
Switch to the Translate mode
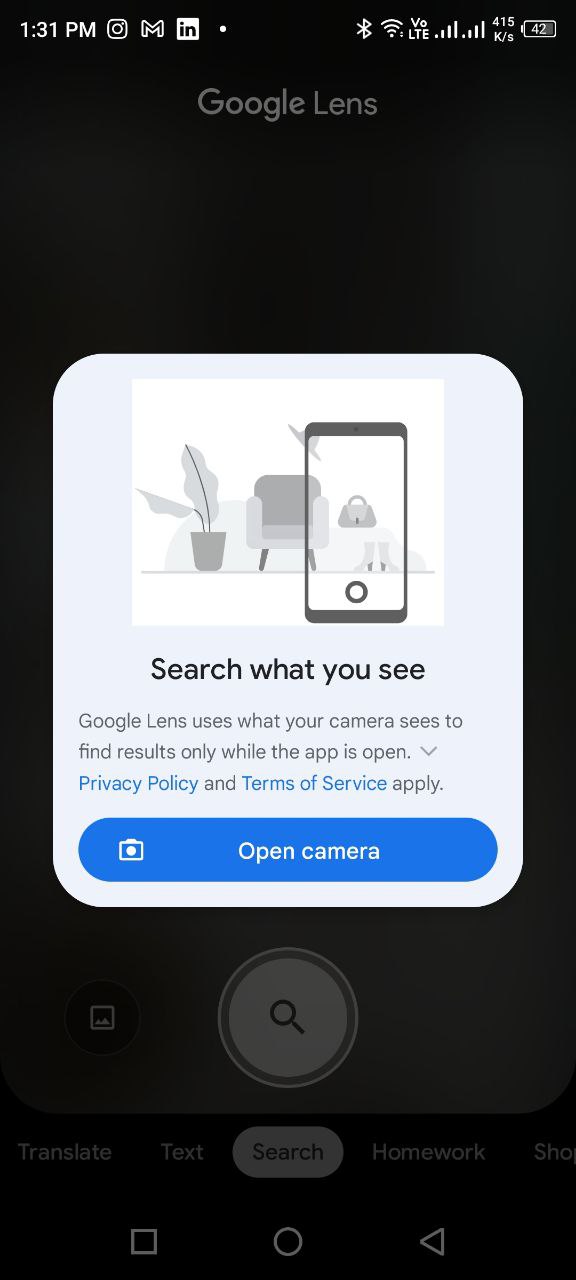pyautogui.click(x=64, y=1152)
